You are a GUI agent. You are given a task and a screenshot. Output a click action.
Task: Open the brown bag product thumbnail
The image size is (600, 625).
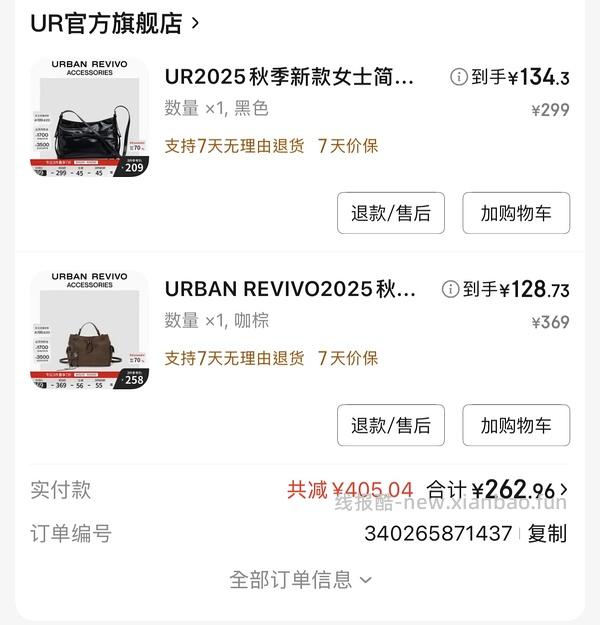89,330
